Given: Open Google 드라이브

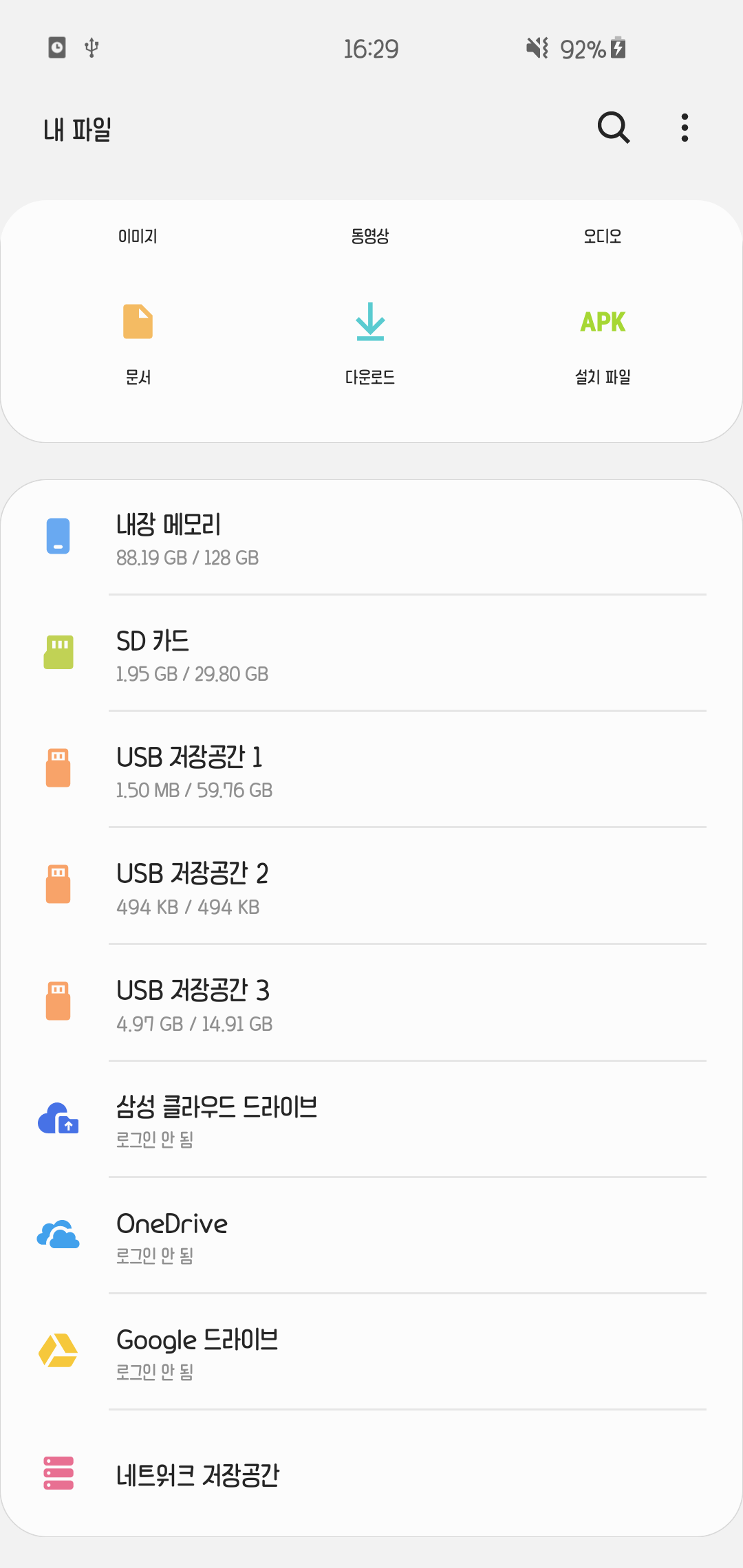Looking at the screenshot, I should [371, 1352].
